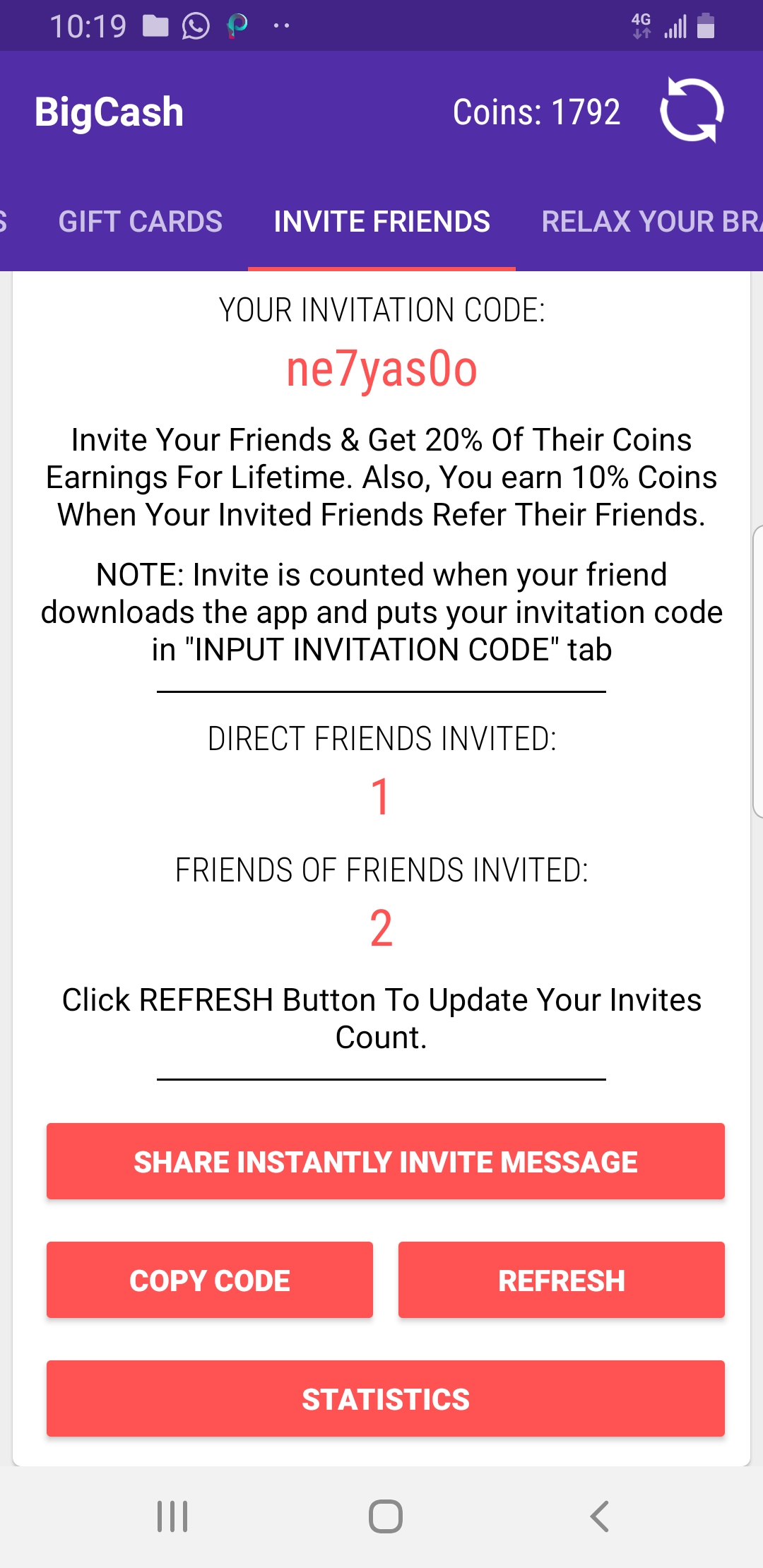The height and width of the screenshot is (1568, 763).
Task: Select the Invite Friends tab
Action: click(381, 222)
